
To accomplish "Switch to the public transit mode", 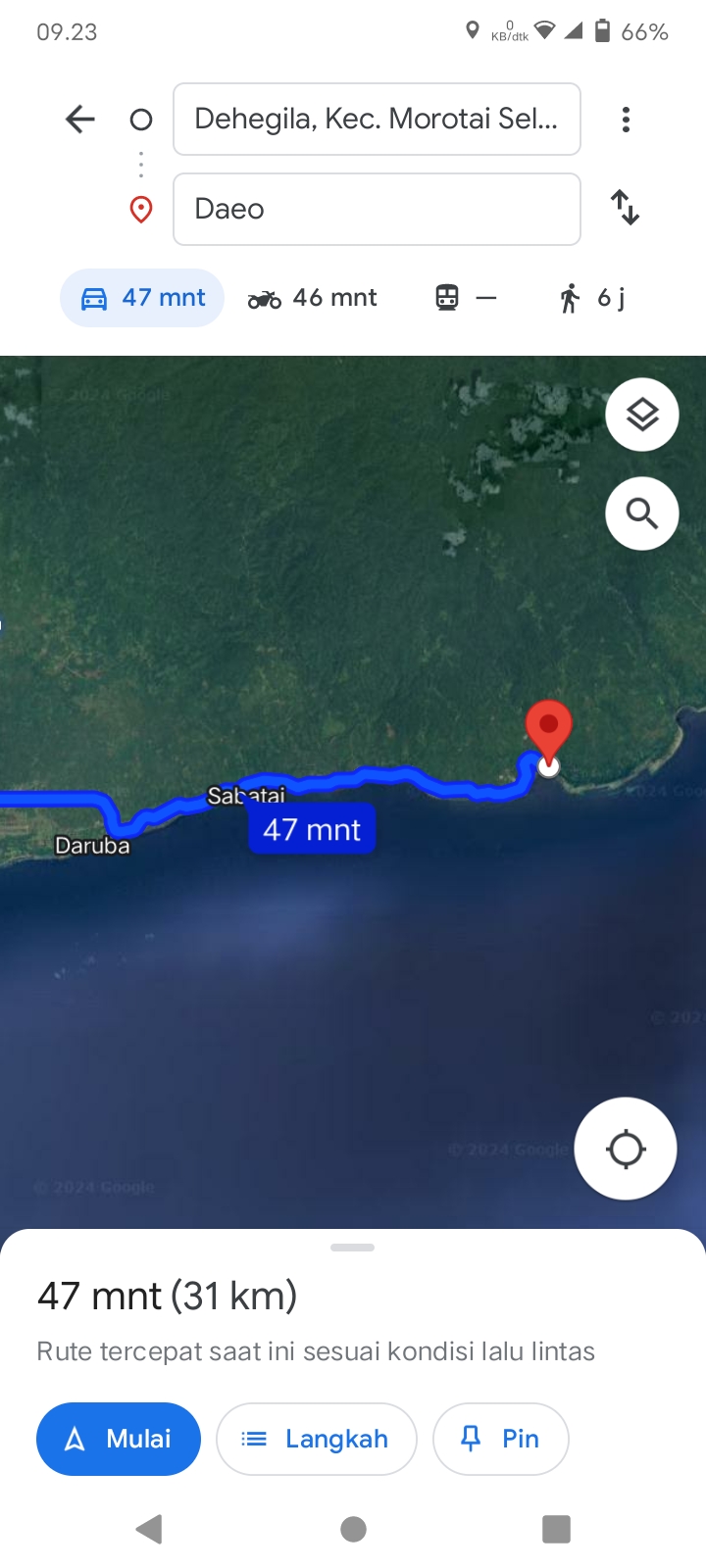I will coord(466,298).
